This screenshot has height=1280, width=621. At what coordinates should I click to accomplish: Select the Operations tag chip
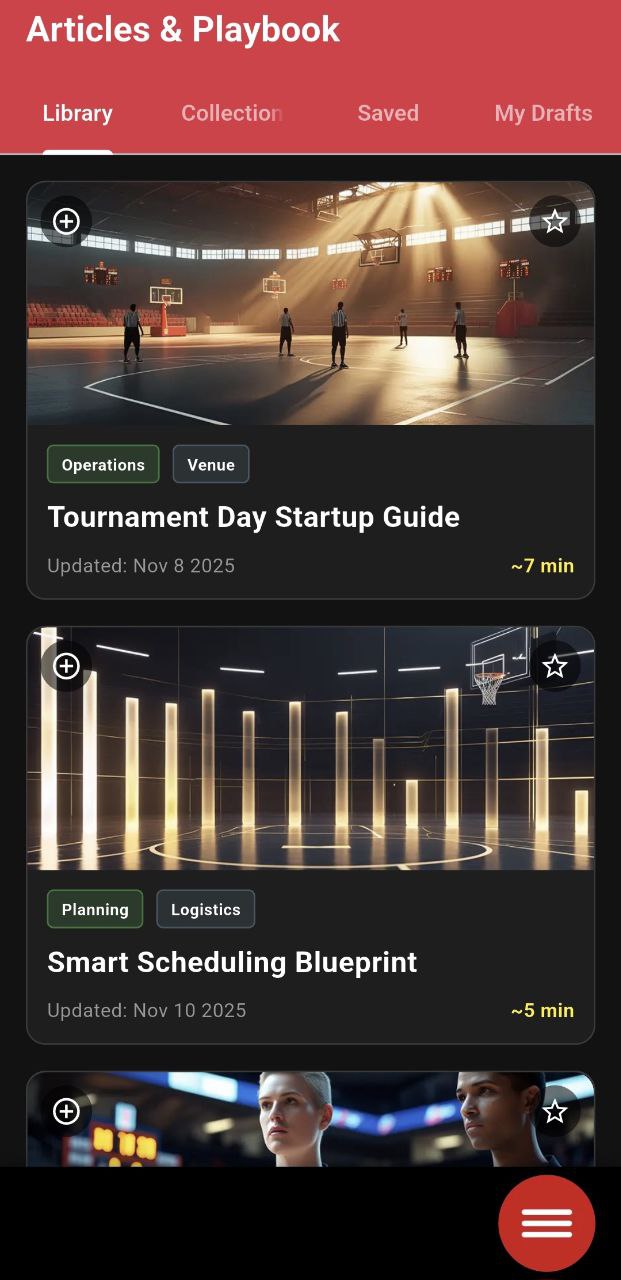click(x=103, y=464)
